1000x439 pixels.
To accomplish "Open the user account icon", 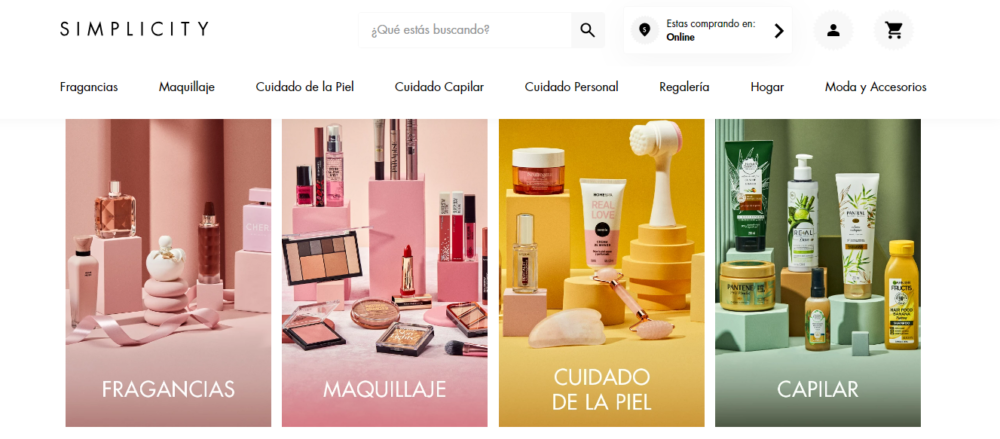I will [833, 30].
